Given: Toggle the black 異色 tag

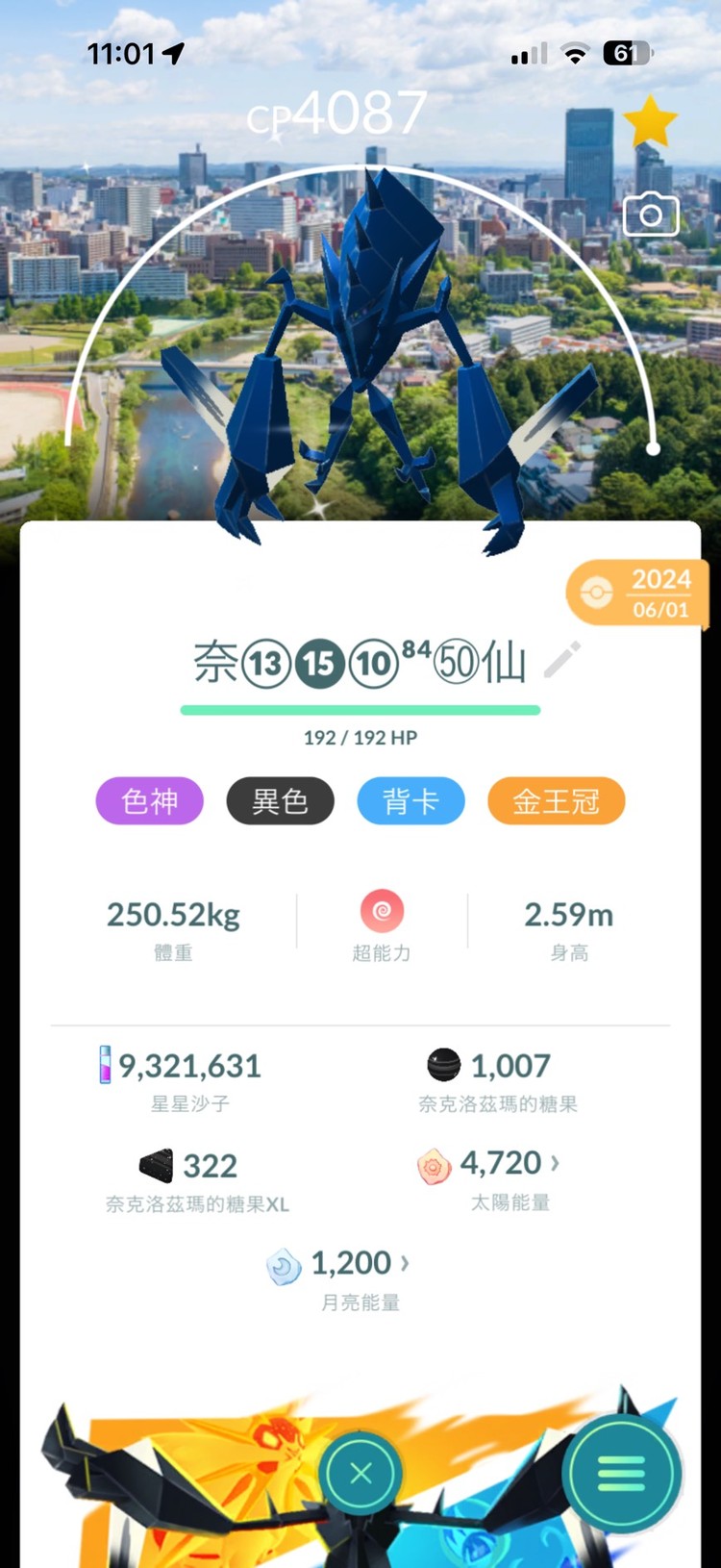Looking at the screenshot, I should (280, 801).
